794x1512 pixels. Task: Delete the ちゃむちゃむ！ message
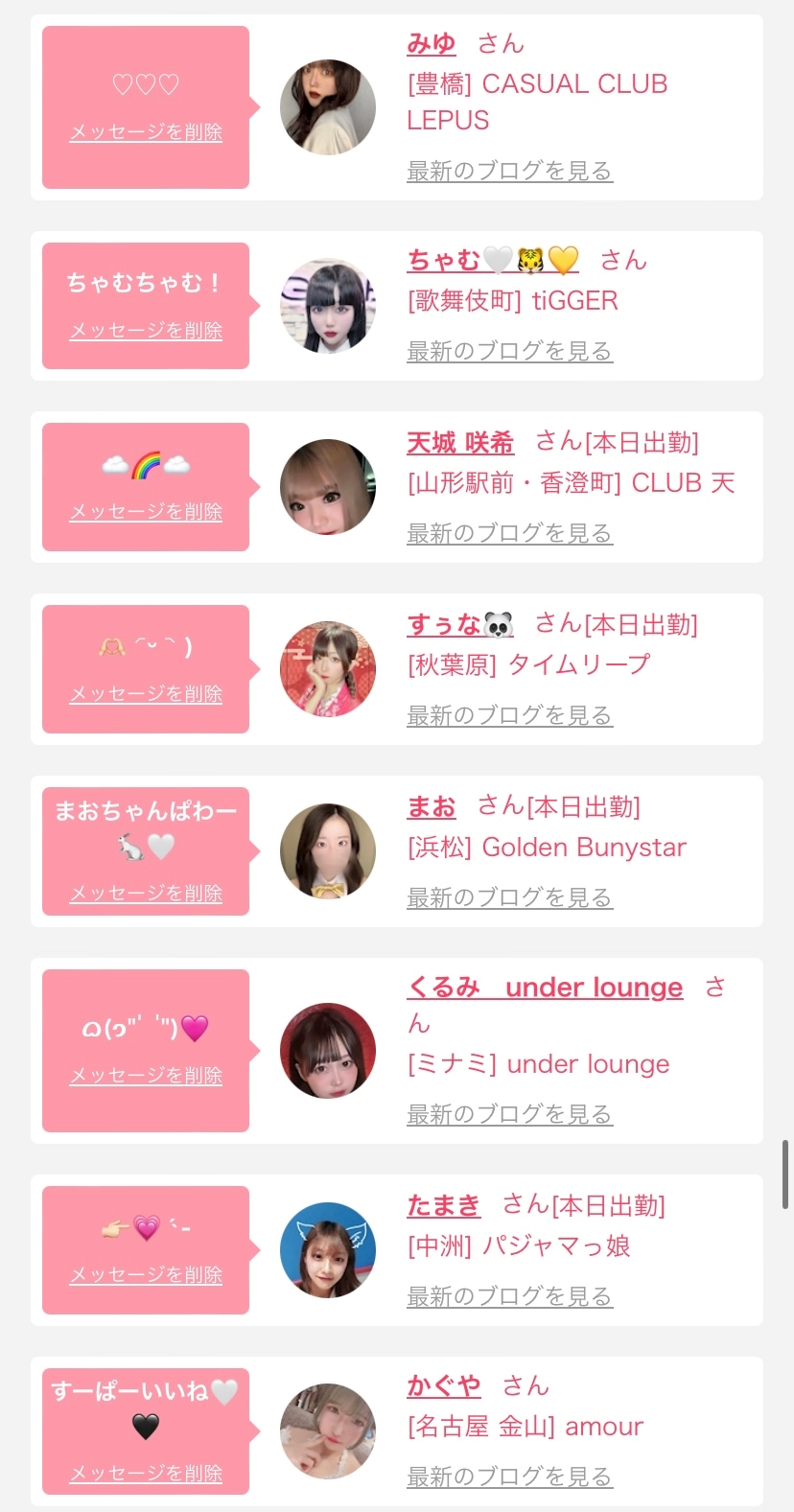(x=146, y=331)
